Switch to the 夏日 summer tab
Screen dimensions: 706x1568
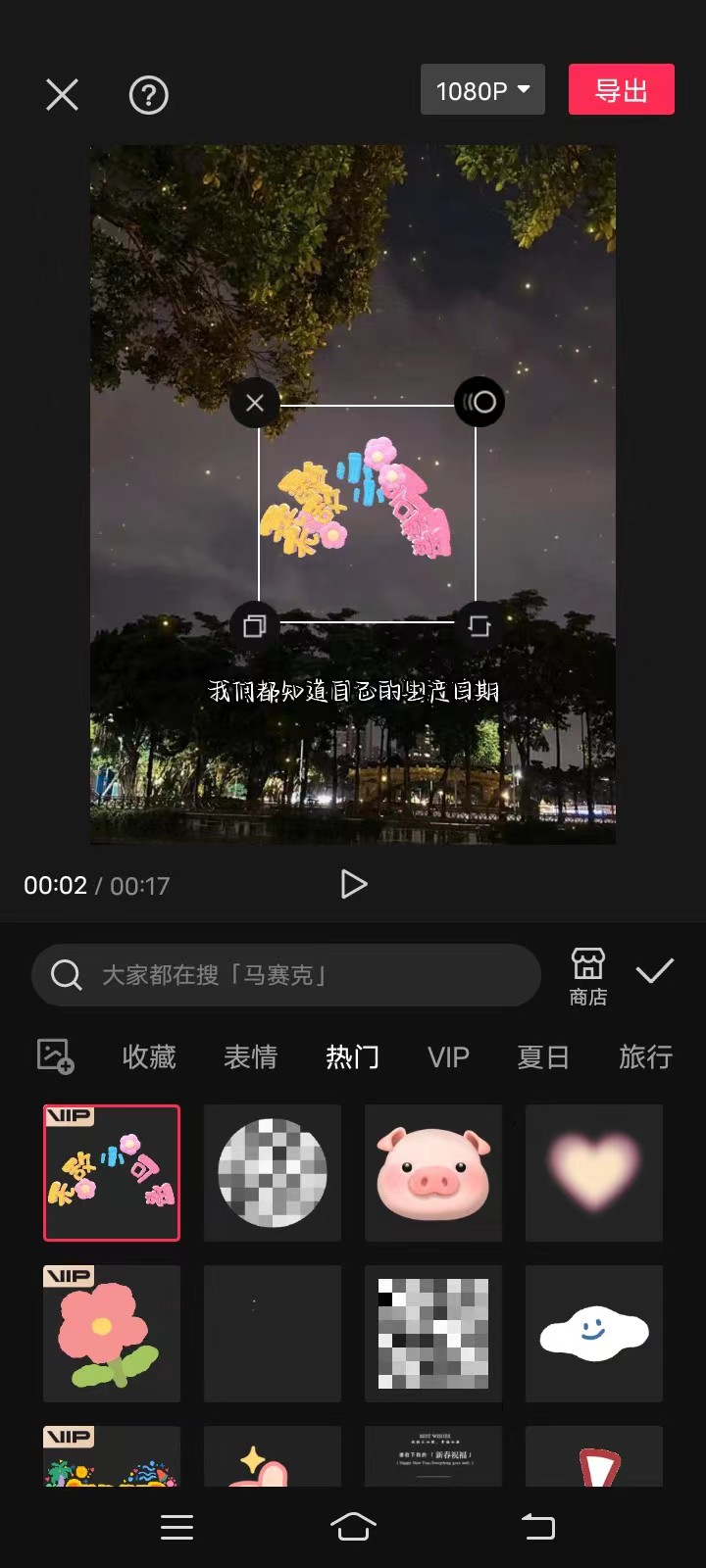click(543, 1056)
